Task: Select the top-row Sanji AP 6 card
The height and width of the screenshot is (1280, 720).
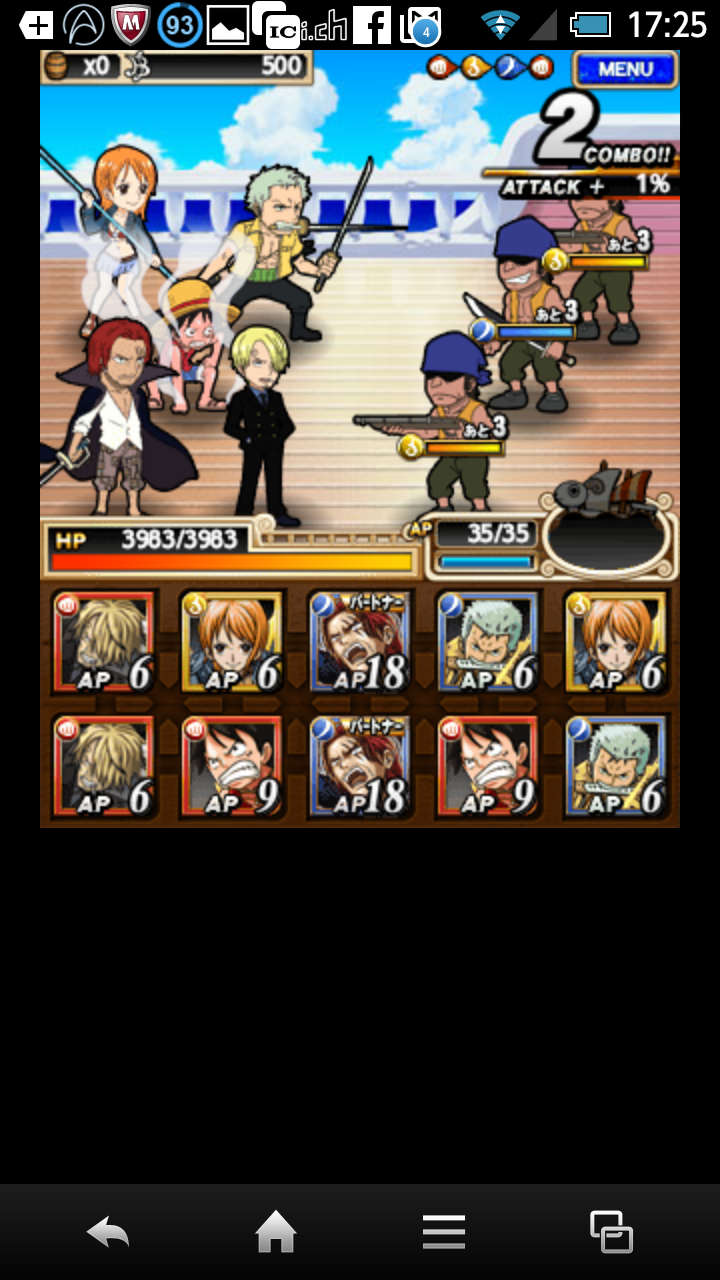Action: coord(104,642)
